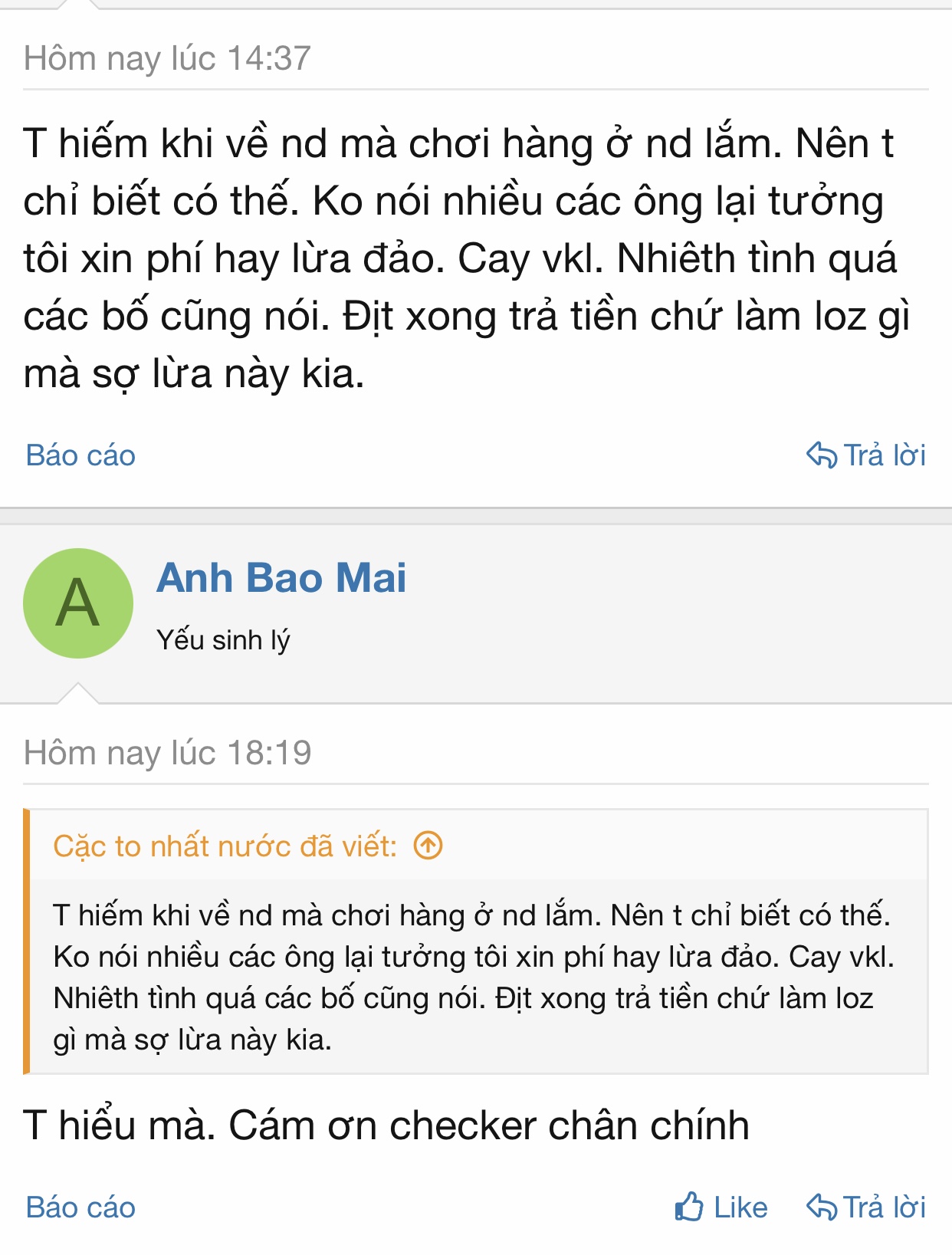Report the 14:37 post via Báo cáo

[80, 455]
